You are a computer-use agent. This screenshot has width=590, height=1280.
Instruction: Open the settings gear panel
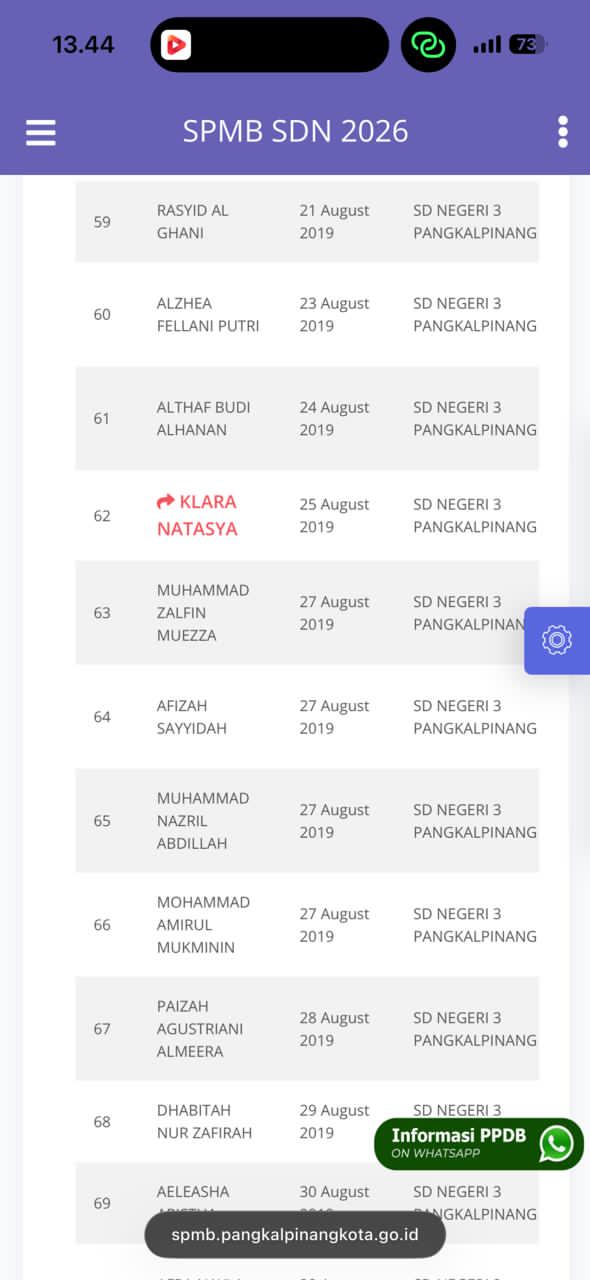click(x=557, y=640)
